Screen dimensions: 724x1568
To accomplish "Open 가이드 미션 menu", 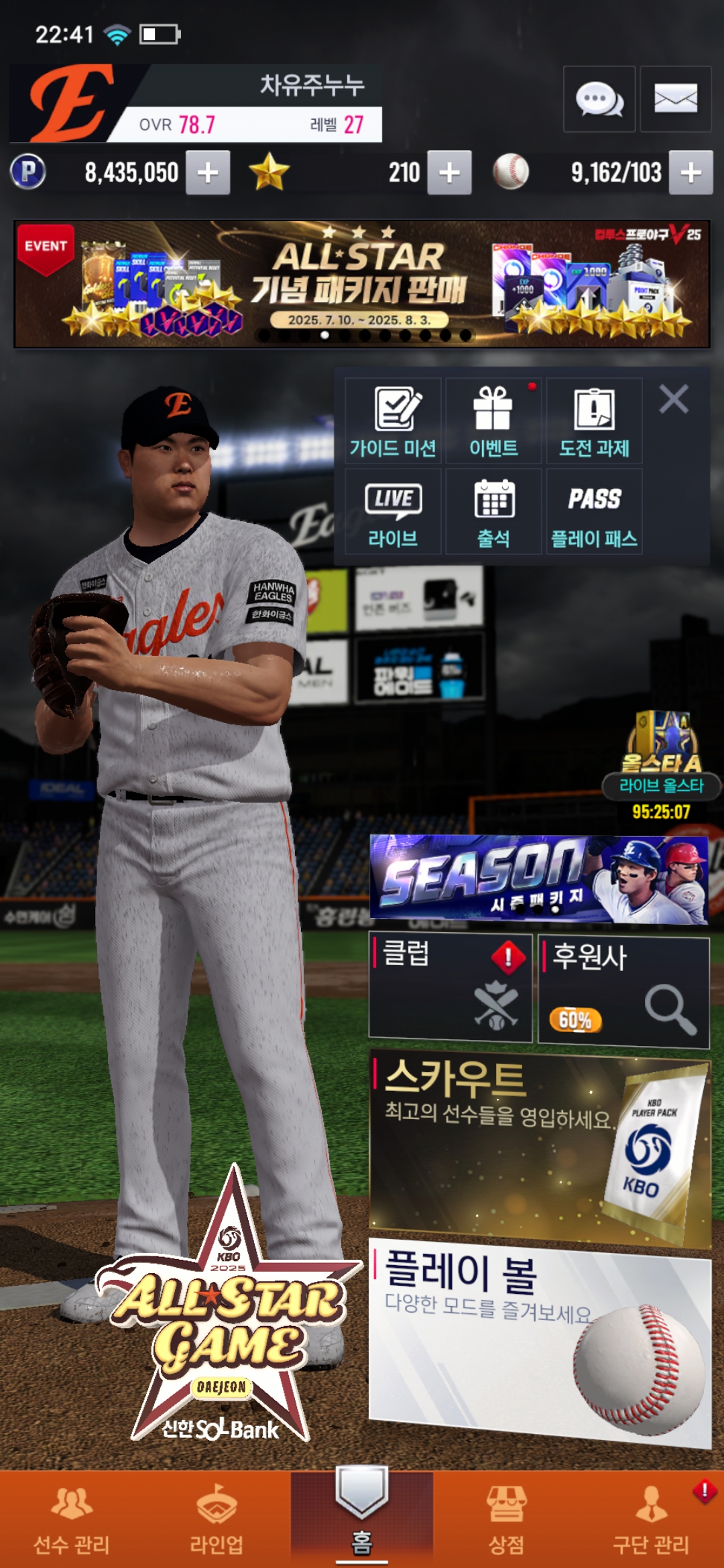I will click(394, 421).
